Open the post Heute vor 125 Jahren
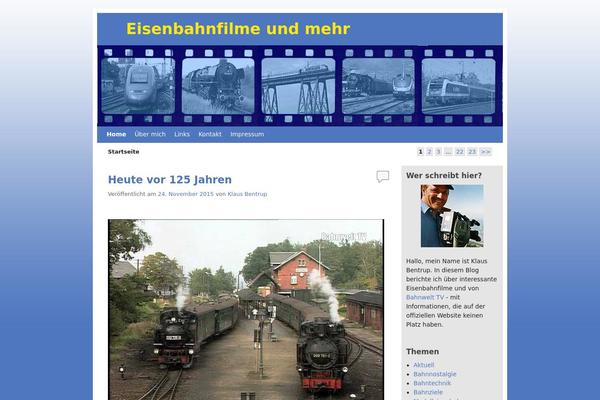 [169, 179]
